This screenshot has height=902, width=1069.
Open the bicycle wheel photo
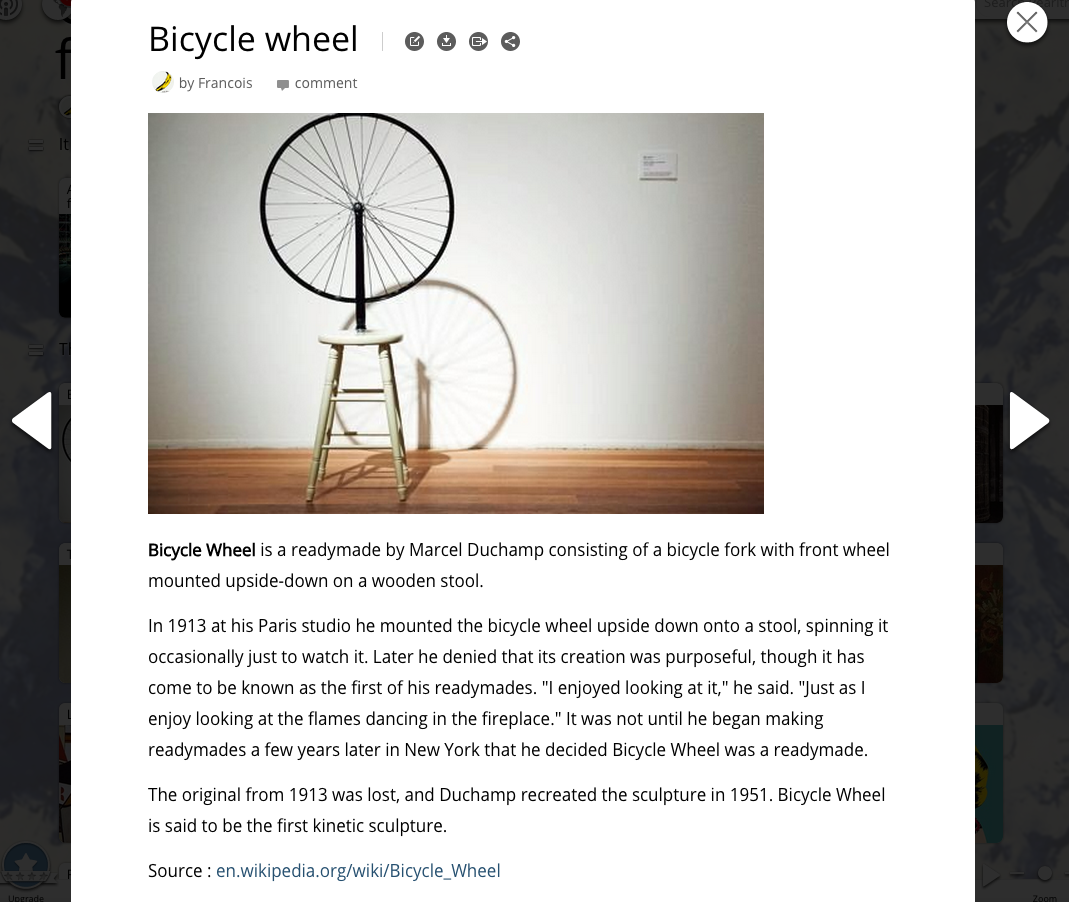(455, 313)
